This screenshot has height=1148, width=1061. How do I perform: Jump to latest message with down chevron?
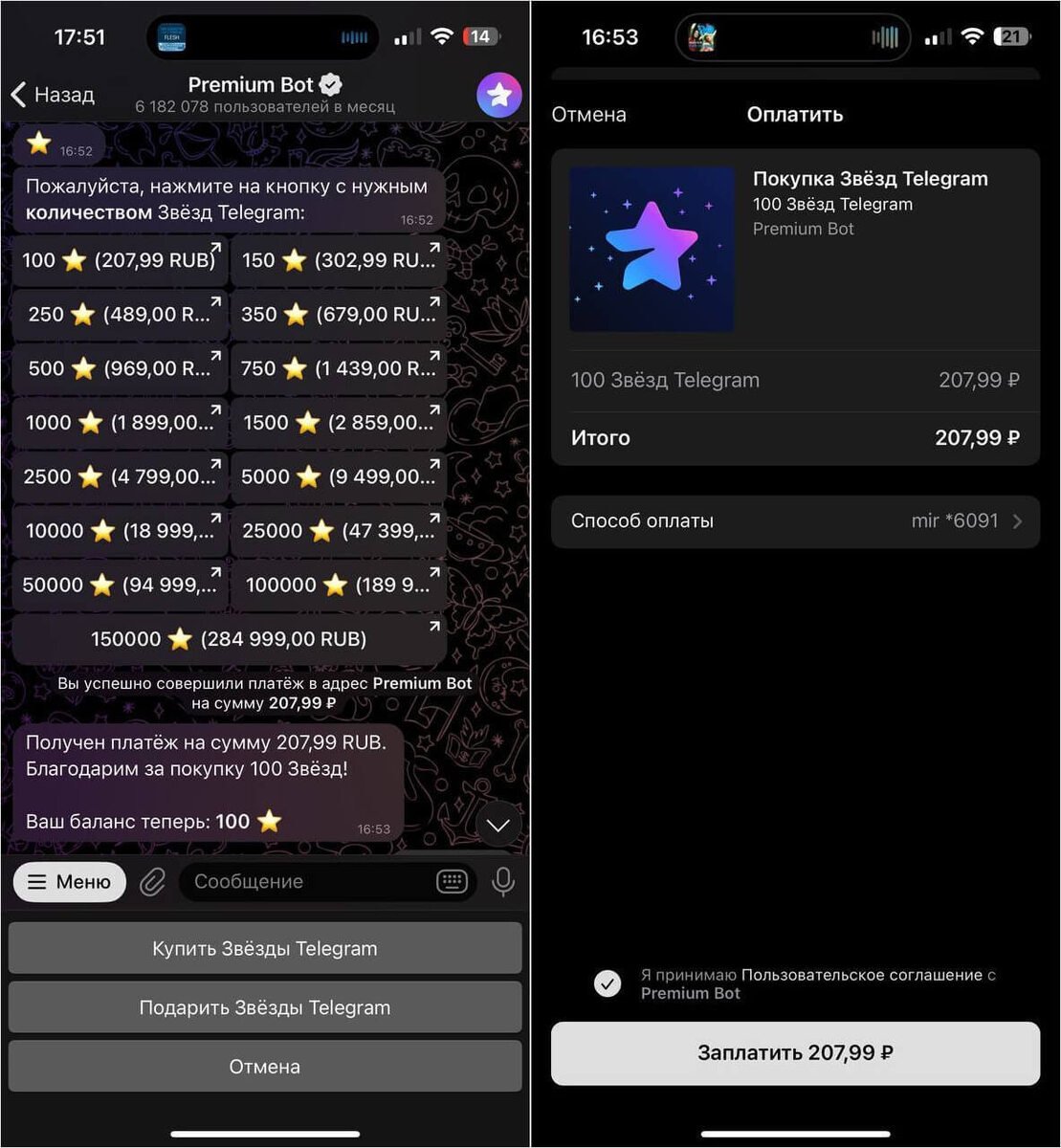498,825
